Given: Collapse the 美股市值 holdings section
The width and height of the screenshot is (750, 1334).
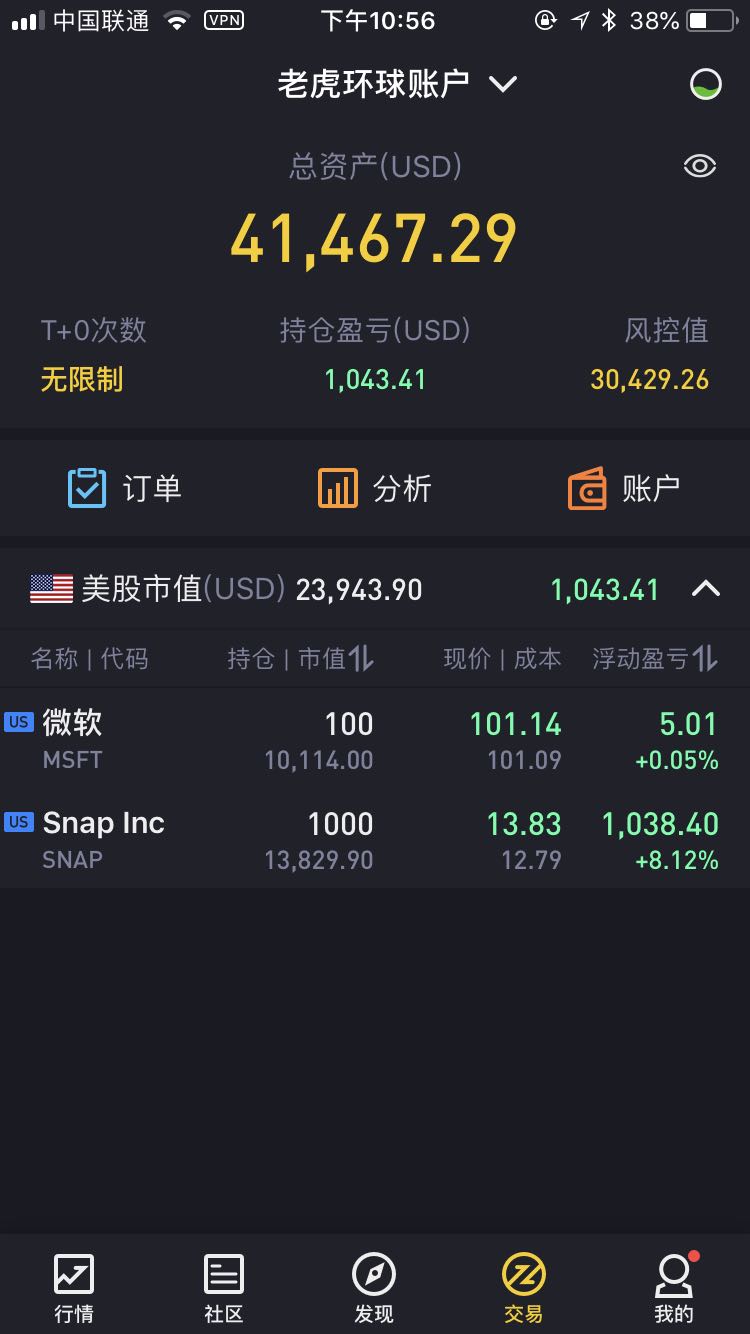Looking at the screenshot, I should click(706, 589).
